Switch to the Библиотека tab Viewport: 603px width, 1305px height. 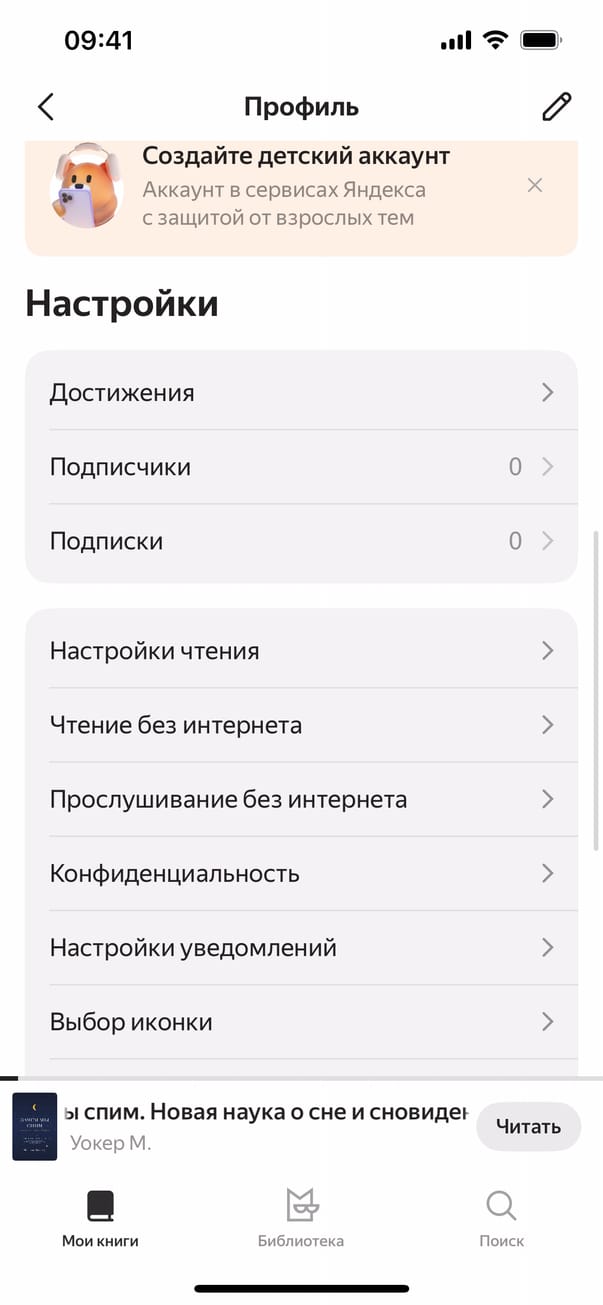tap(301, 1218)
